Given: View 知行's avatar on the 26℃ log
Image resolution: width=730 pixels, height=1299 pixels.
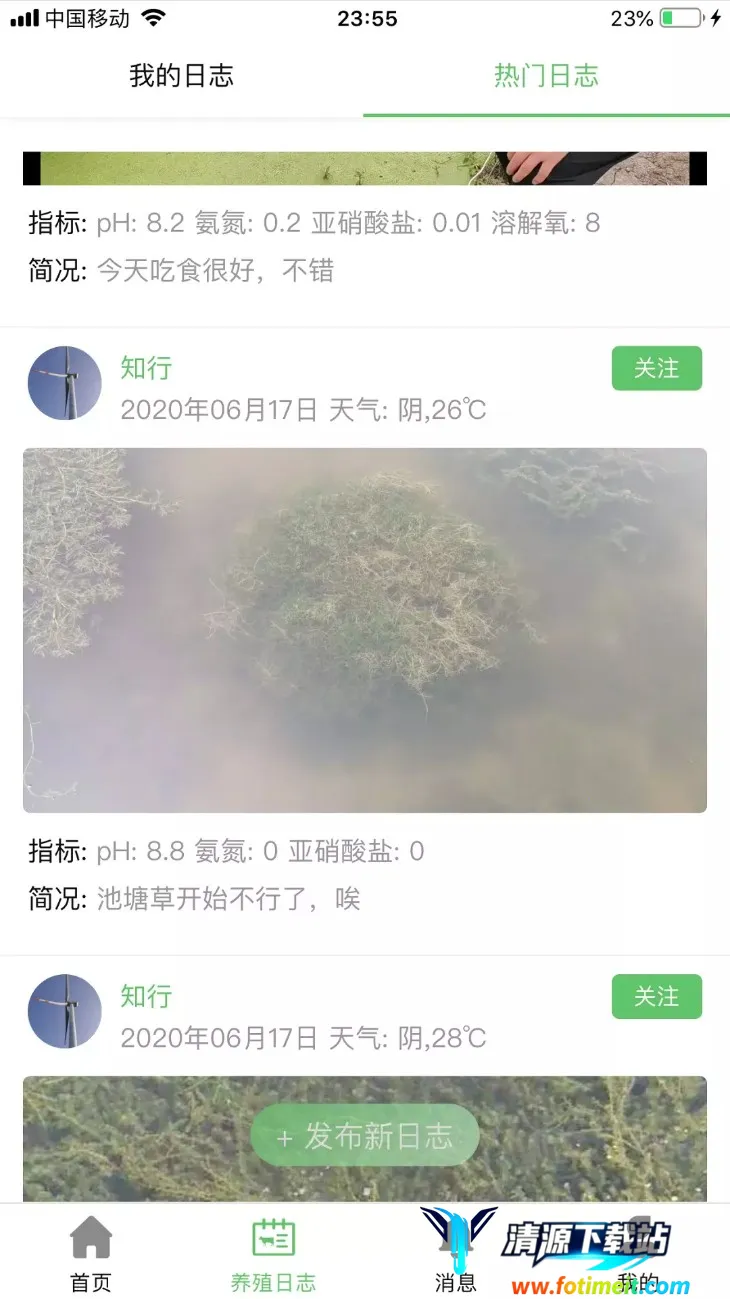Looking at the screenshot, I should 65,383.
